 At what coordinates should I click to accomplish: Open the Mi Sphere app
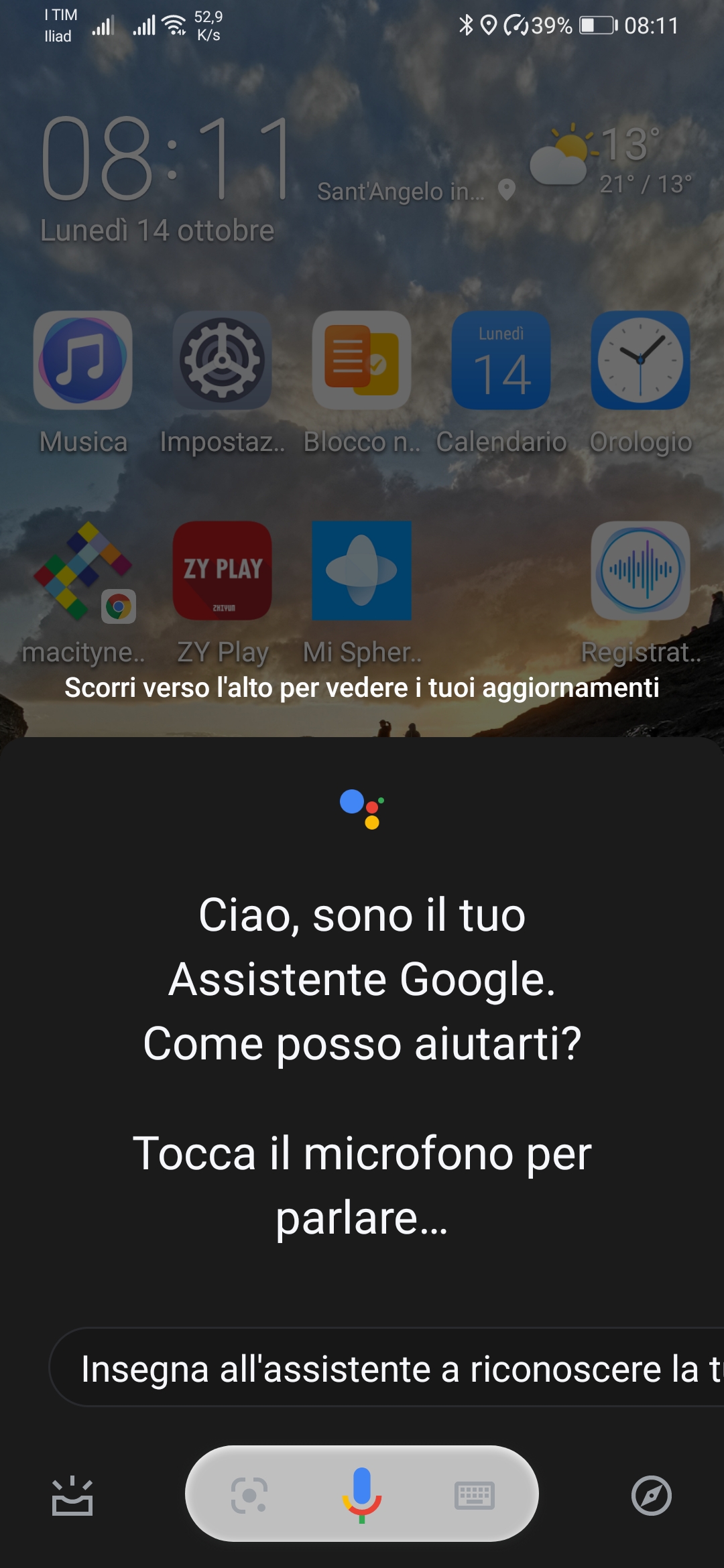pyautogui.click(x=362, y=571)
